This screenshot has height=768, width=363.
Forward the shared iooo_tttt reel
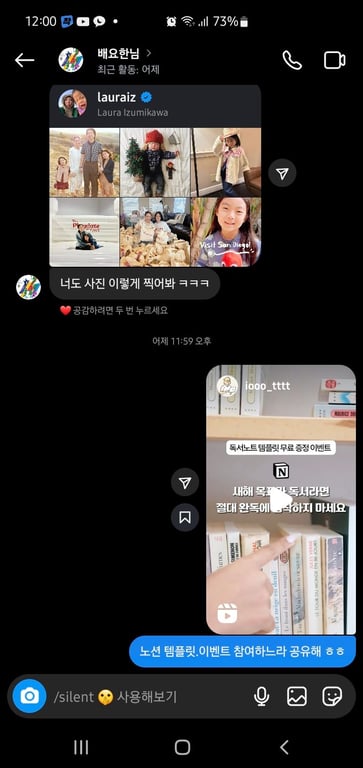(185, 482)
